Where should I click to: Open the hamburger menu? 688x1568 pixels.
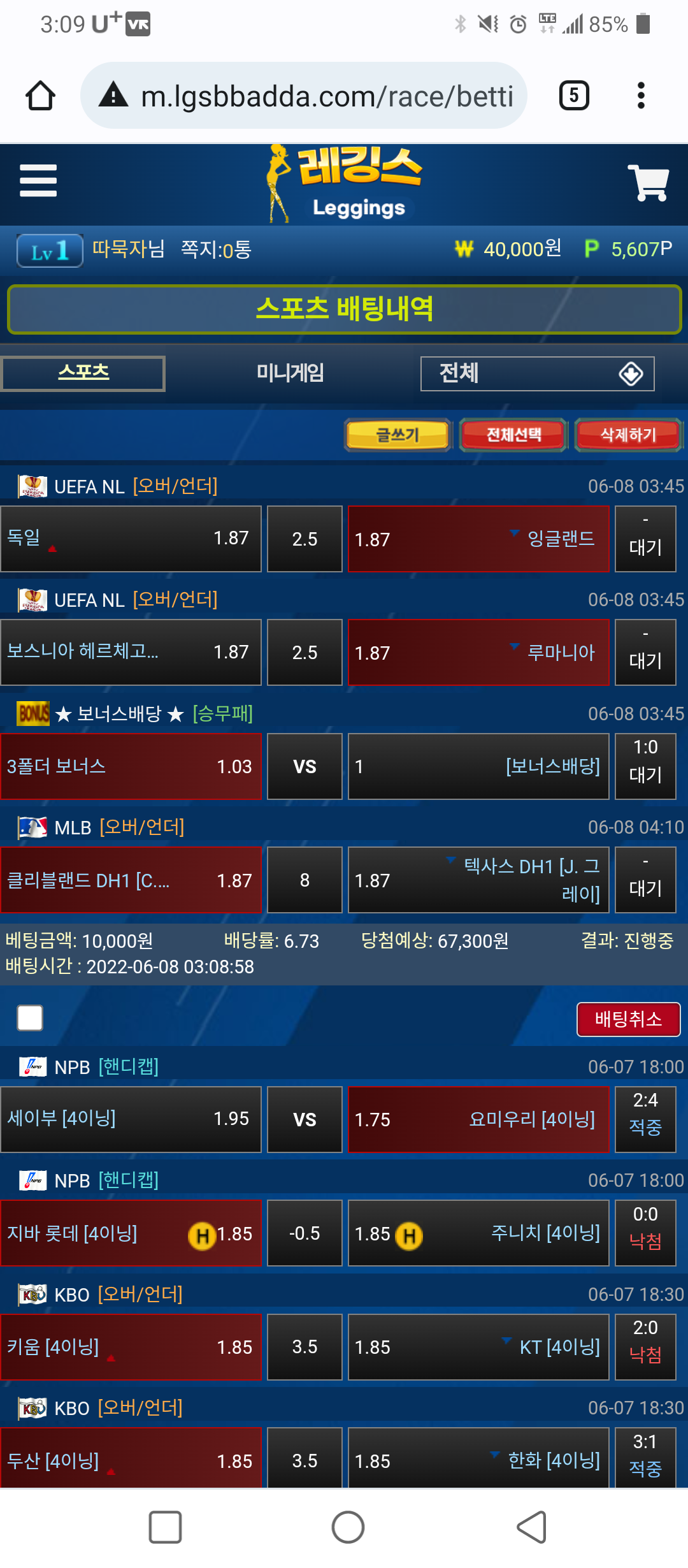click(x=38, y=181)
